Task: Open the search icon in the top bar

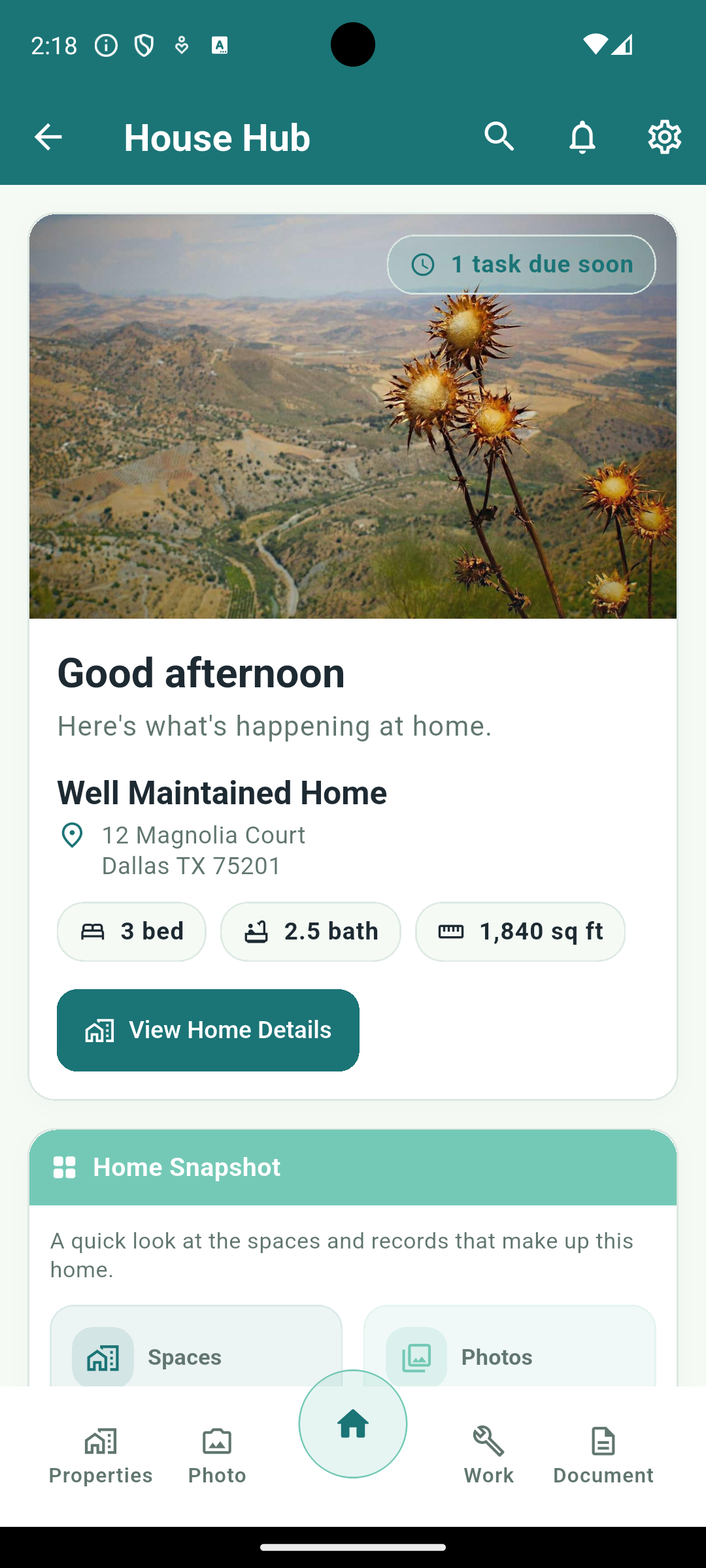Action: pos(499,137)
